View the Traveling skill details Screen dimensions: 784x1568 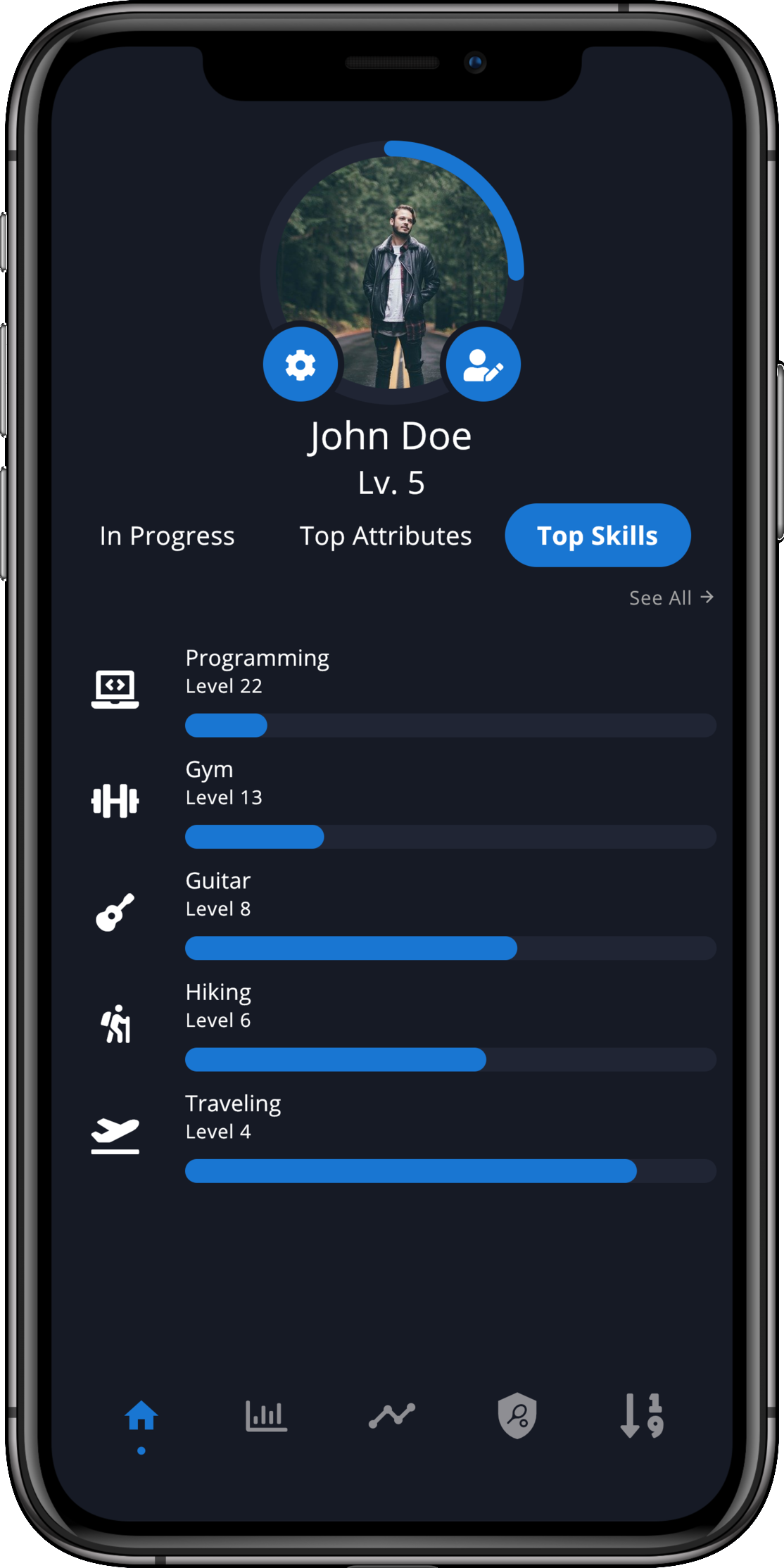point(401,1133)
